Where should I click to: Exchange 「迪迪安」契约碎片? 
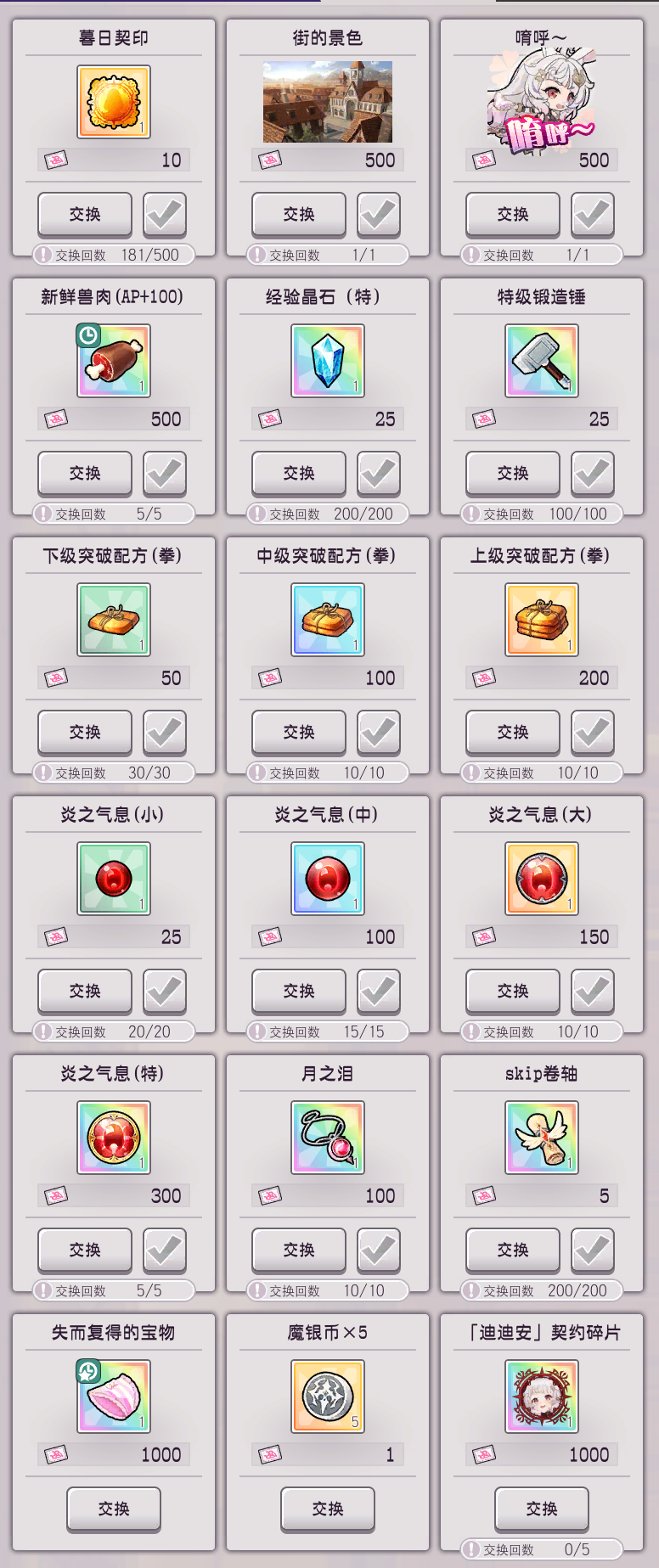542,1509
